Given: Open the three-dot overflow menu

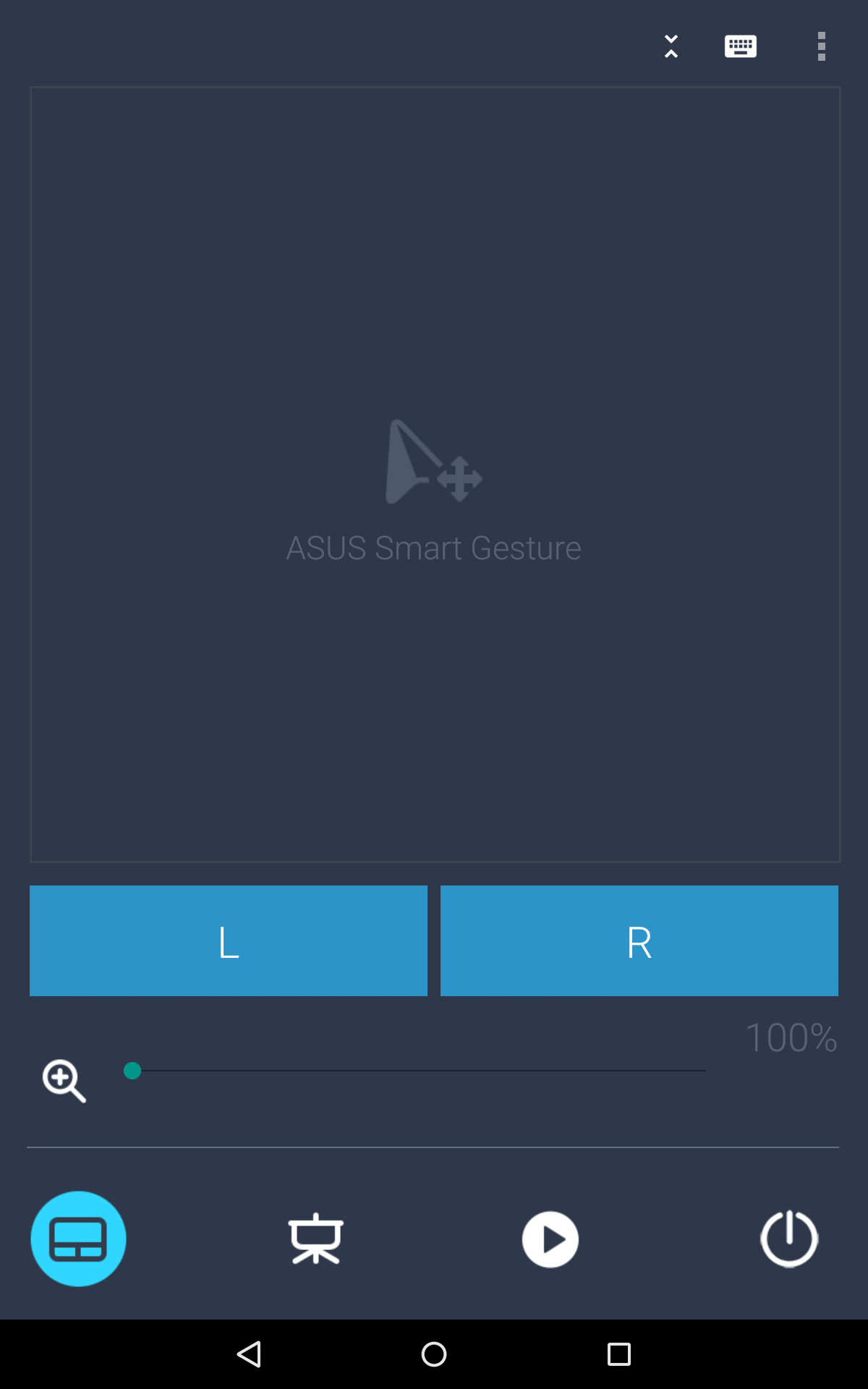Looking at the screenshot, I should [822, 46].
